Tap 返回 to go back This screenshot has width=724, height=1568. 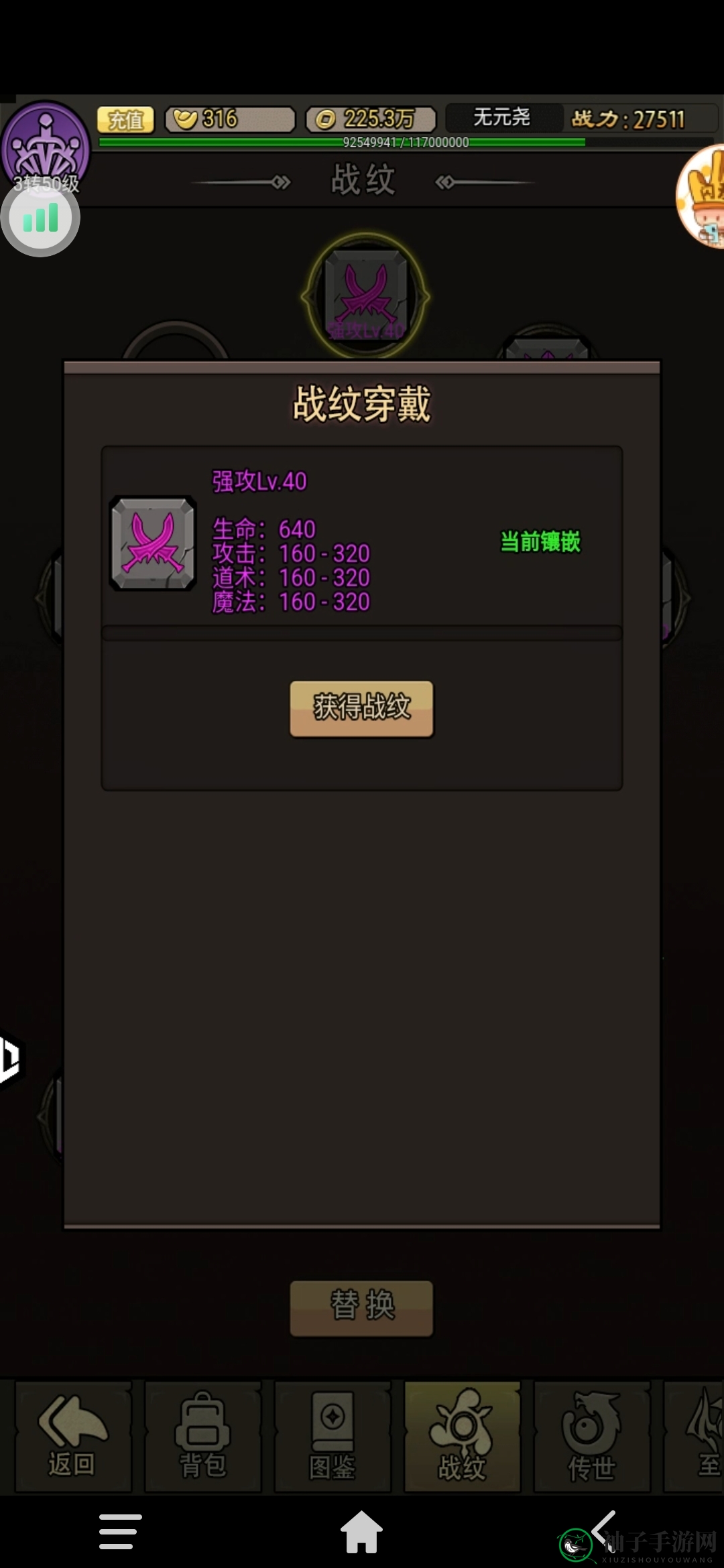click(x=72, y=1435)
